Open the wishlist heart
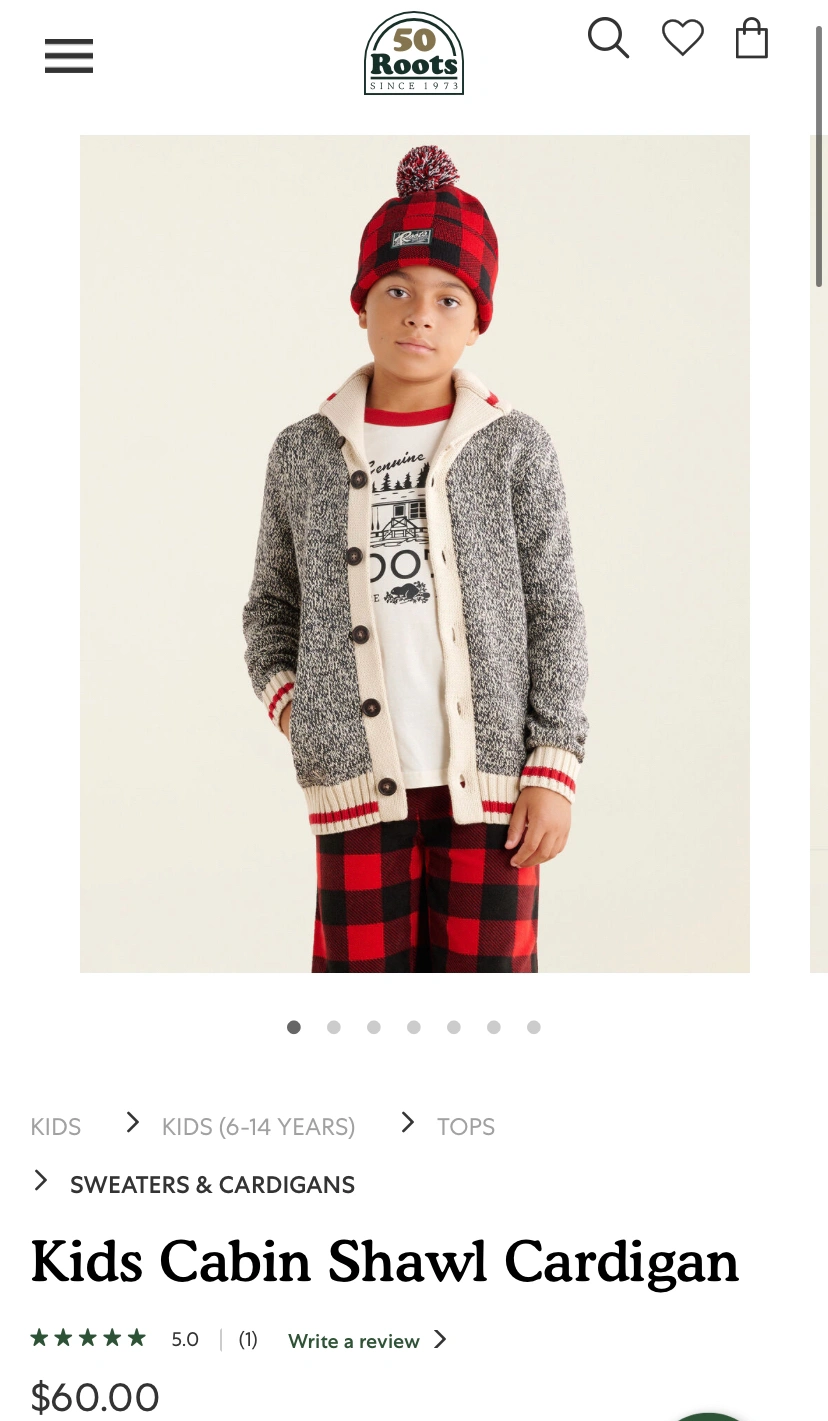The width and height of the screenshot is (828, 1421). pos(683,40)
